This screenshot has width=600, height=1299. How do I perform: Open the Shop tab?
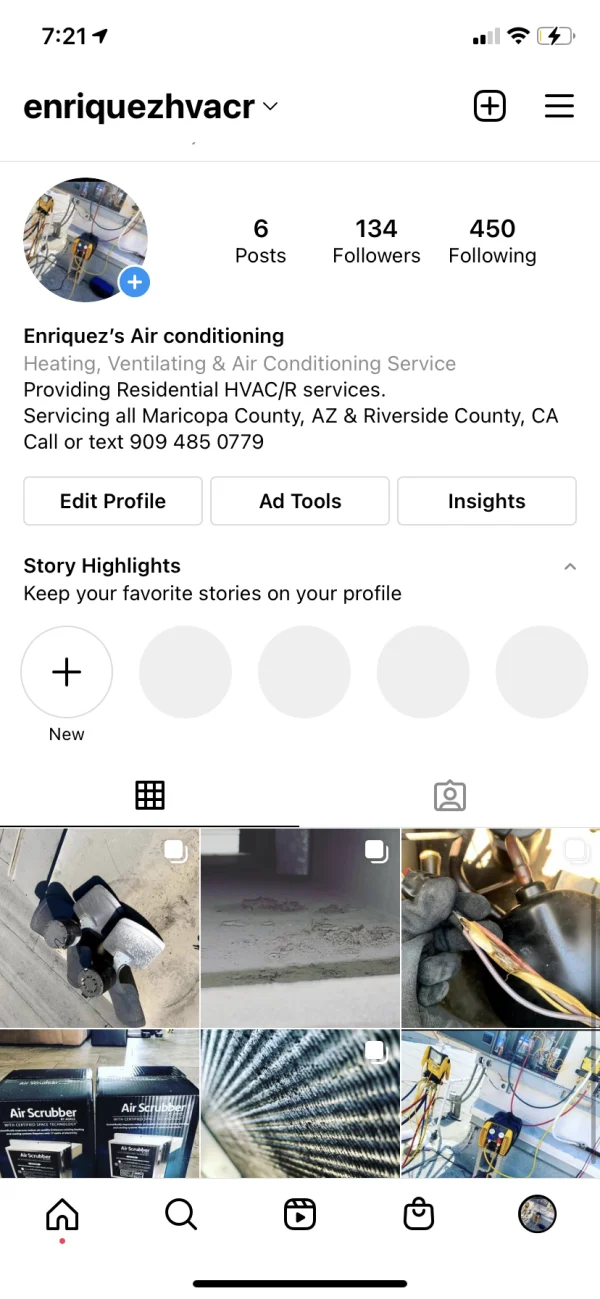[418, 1214]
